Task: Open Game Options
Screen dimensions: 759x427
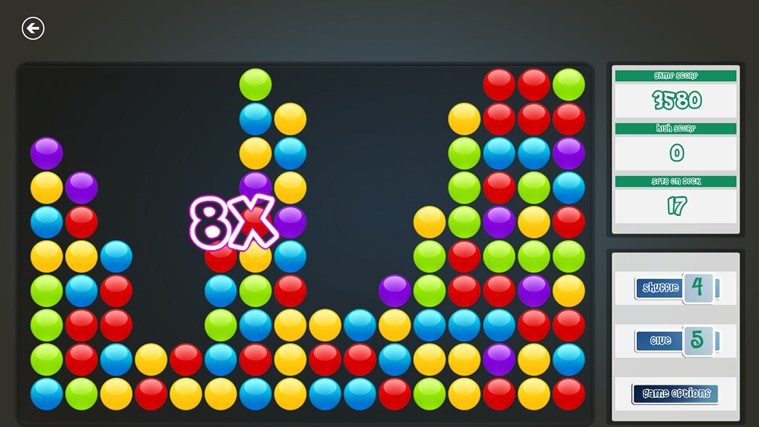Action: click(x=675, y=393)
